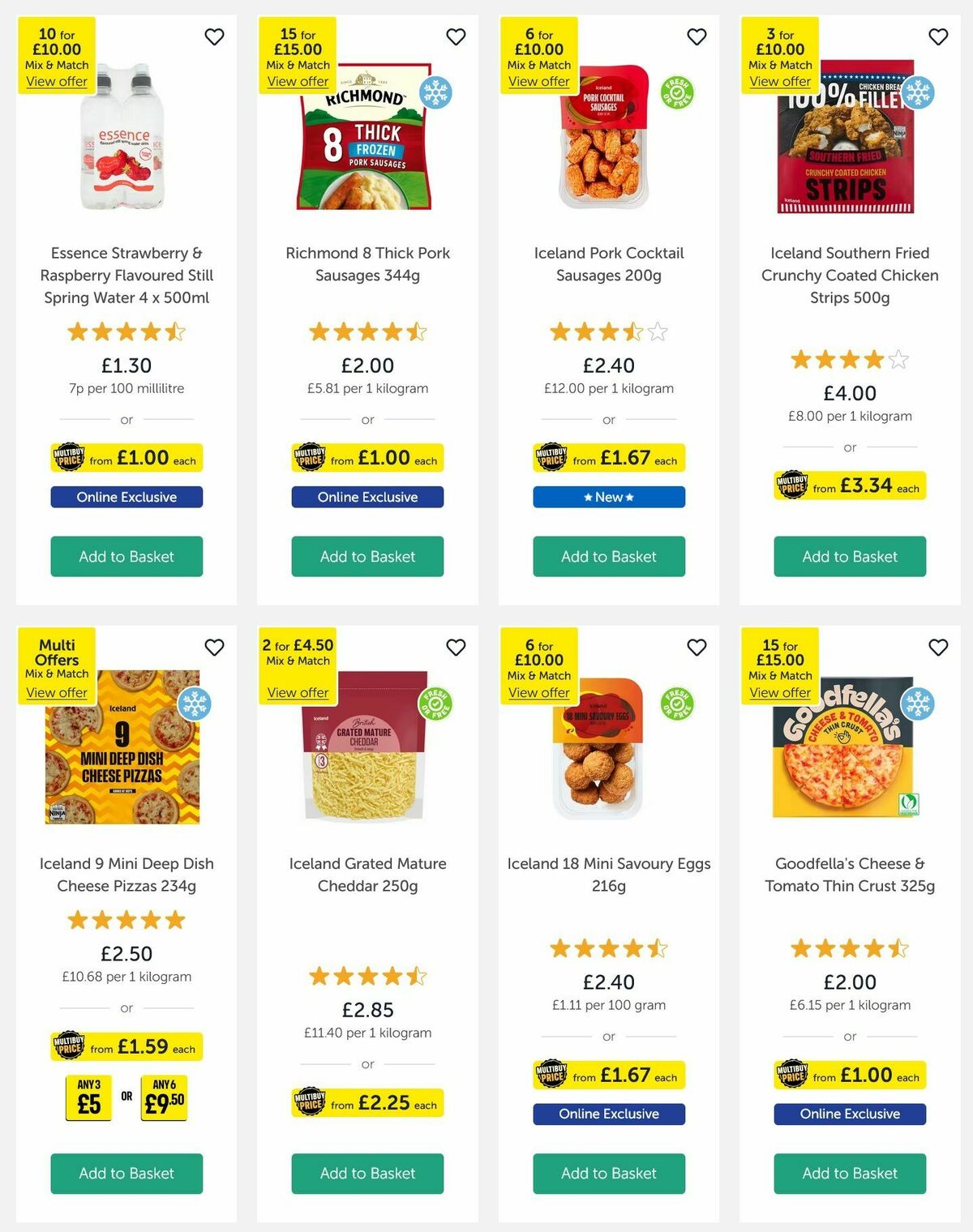Viewport: 973px width, 1232px height.
Task: Expand the 6 for £10.00 offer on Savoury Eggs
Action: [539, 692]
